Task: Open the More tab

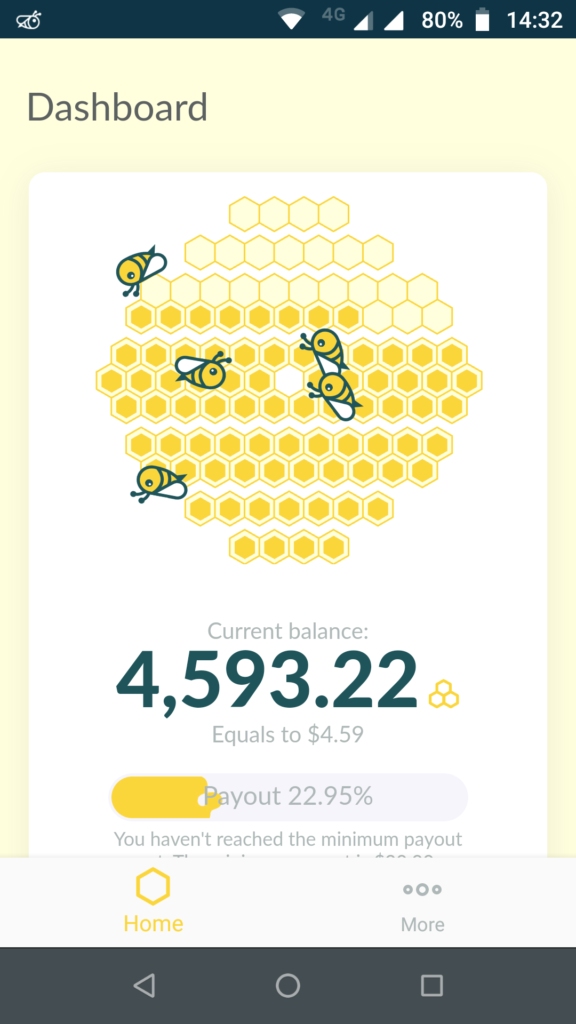Action: [x=423, y=904]
